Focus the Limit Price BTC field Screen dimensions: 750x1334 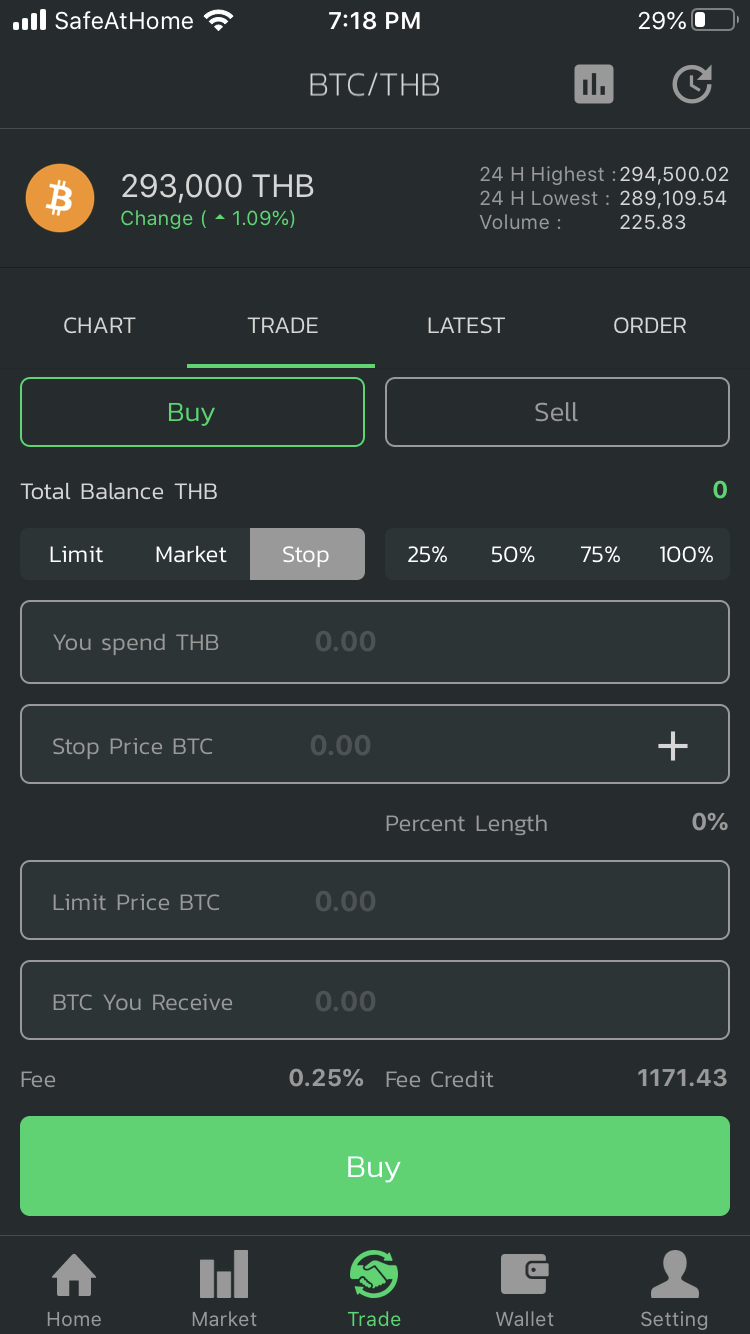(x=375, y=901)
